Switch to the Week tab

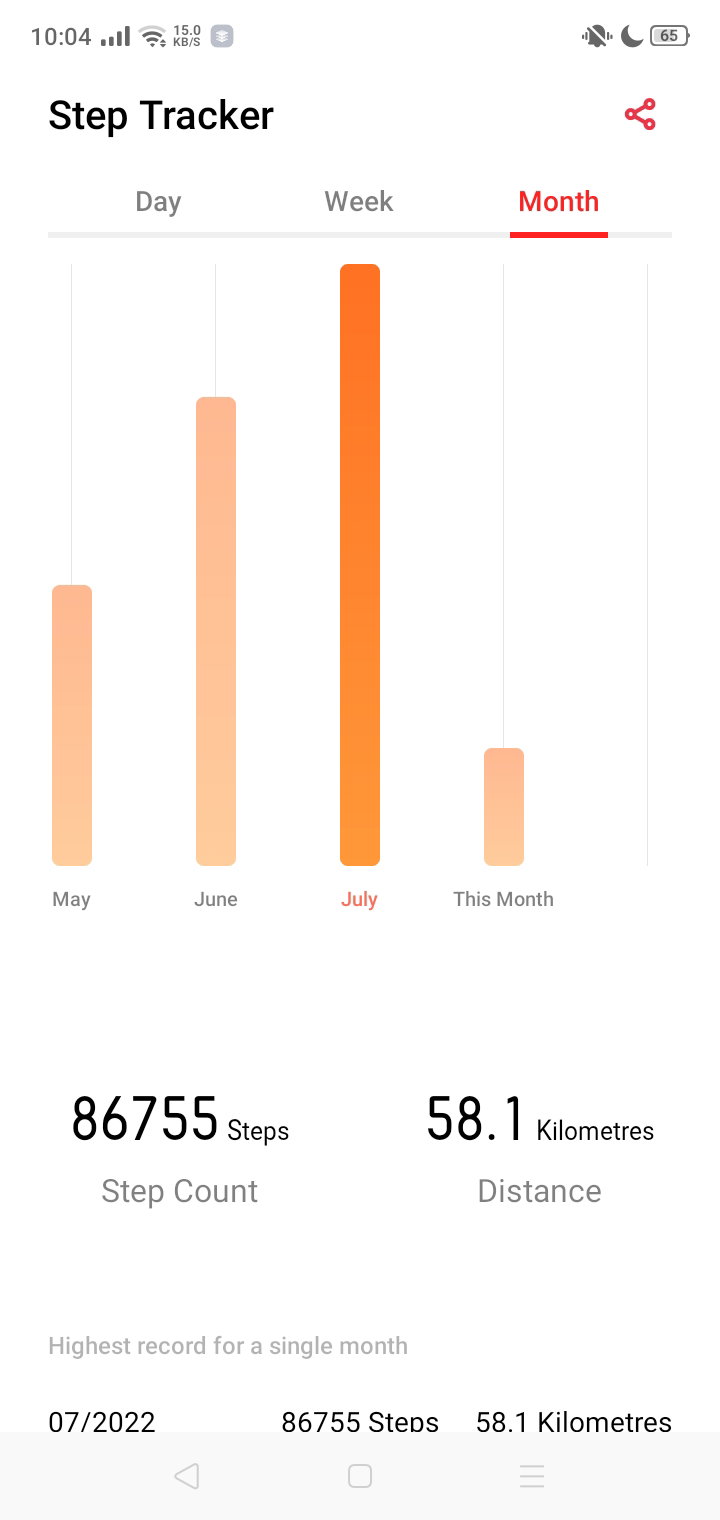point(359,201)
